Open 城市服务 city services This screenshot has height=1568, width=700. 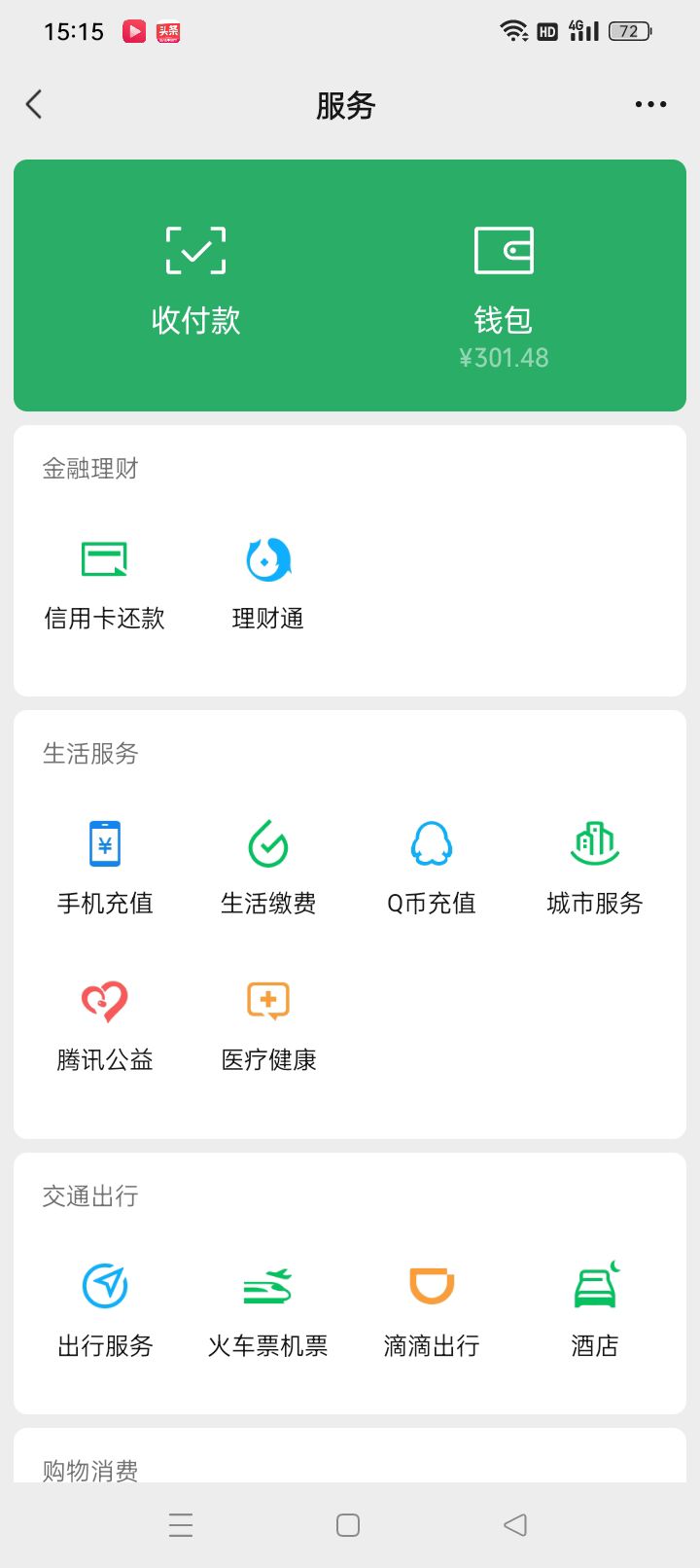(595, 867)
